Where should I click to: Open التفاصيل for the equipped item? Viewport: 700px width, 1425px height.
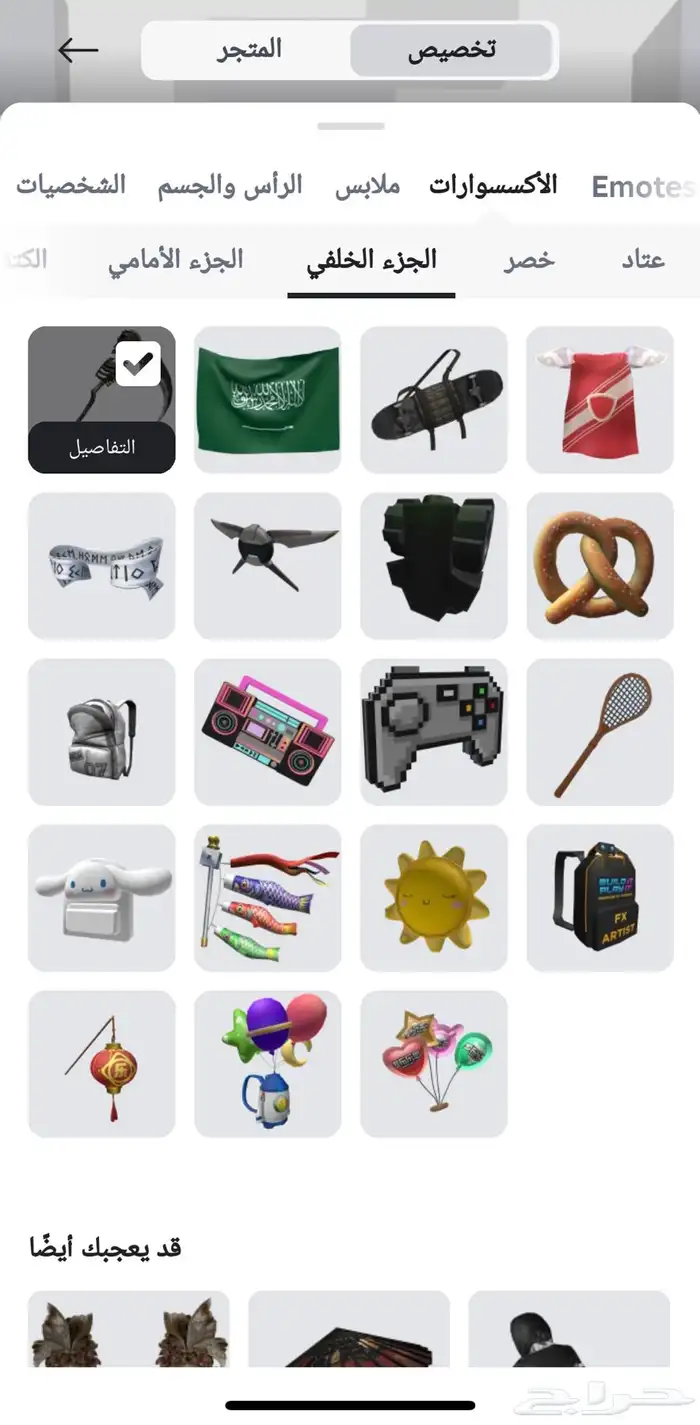coord(102,447)
